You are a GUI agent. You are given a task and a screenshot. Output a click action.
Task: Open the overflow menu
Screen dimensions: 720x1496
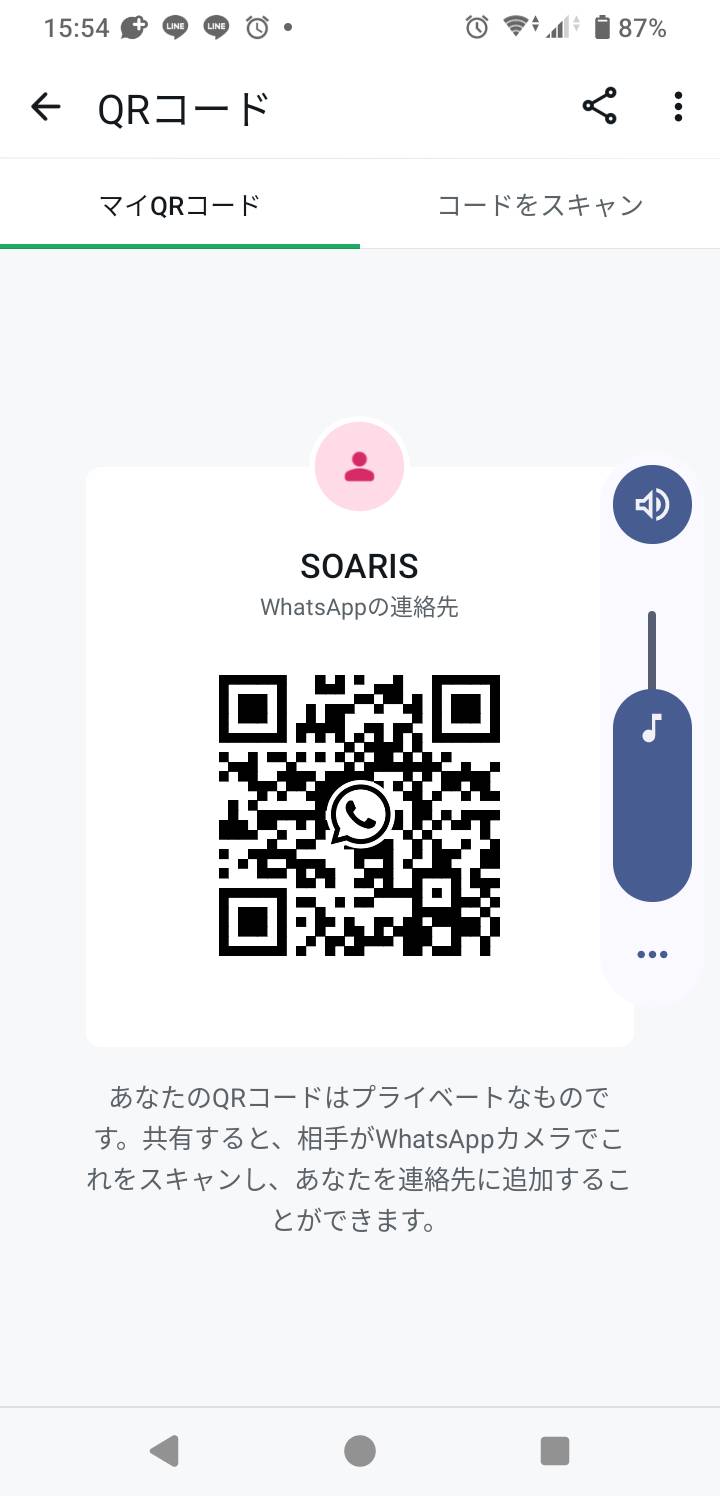tap(678, 107)
